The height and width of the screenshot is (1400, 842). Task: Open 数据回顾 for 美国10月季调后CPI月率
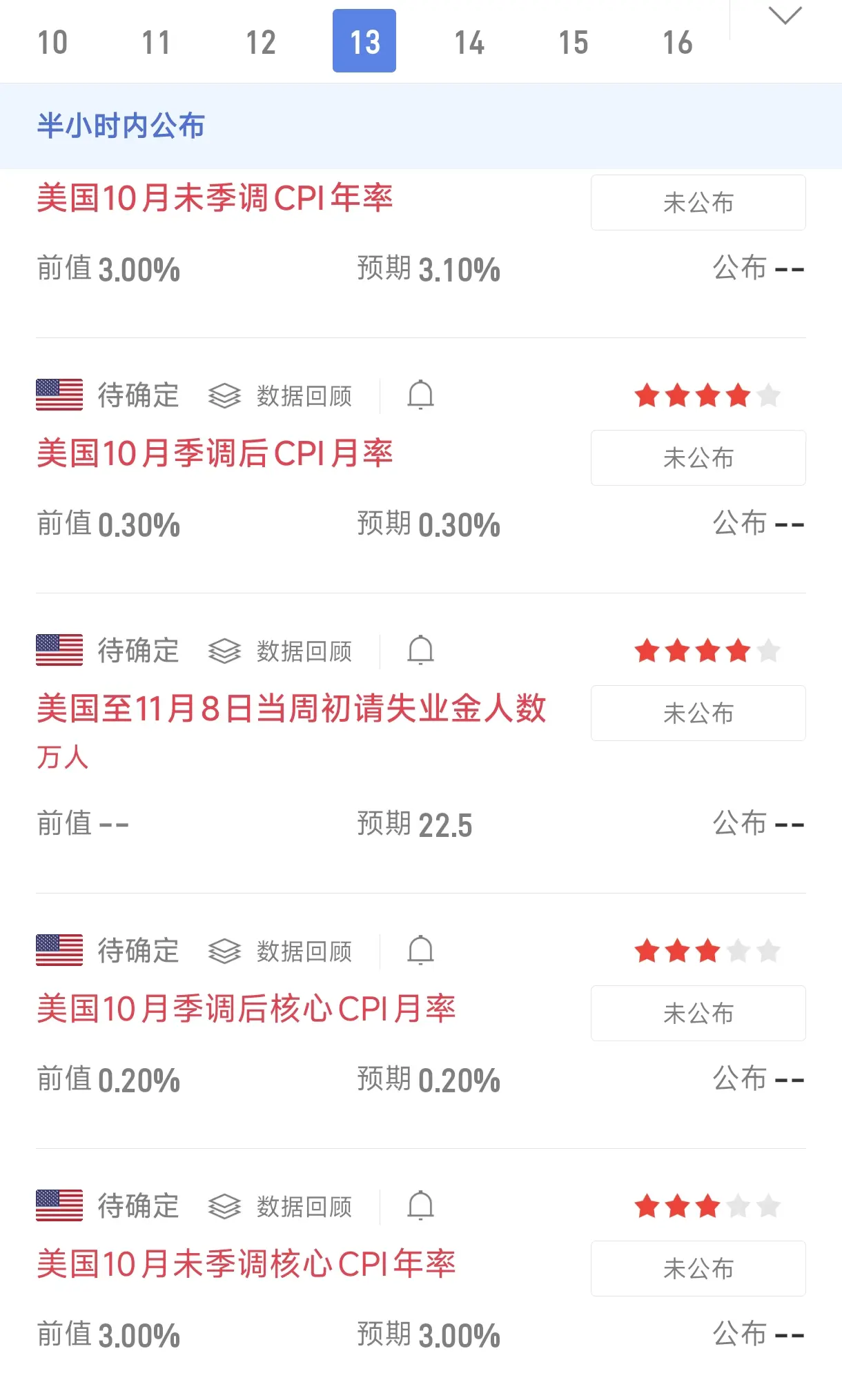(281, 396)
